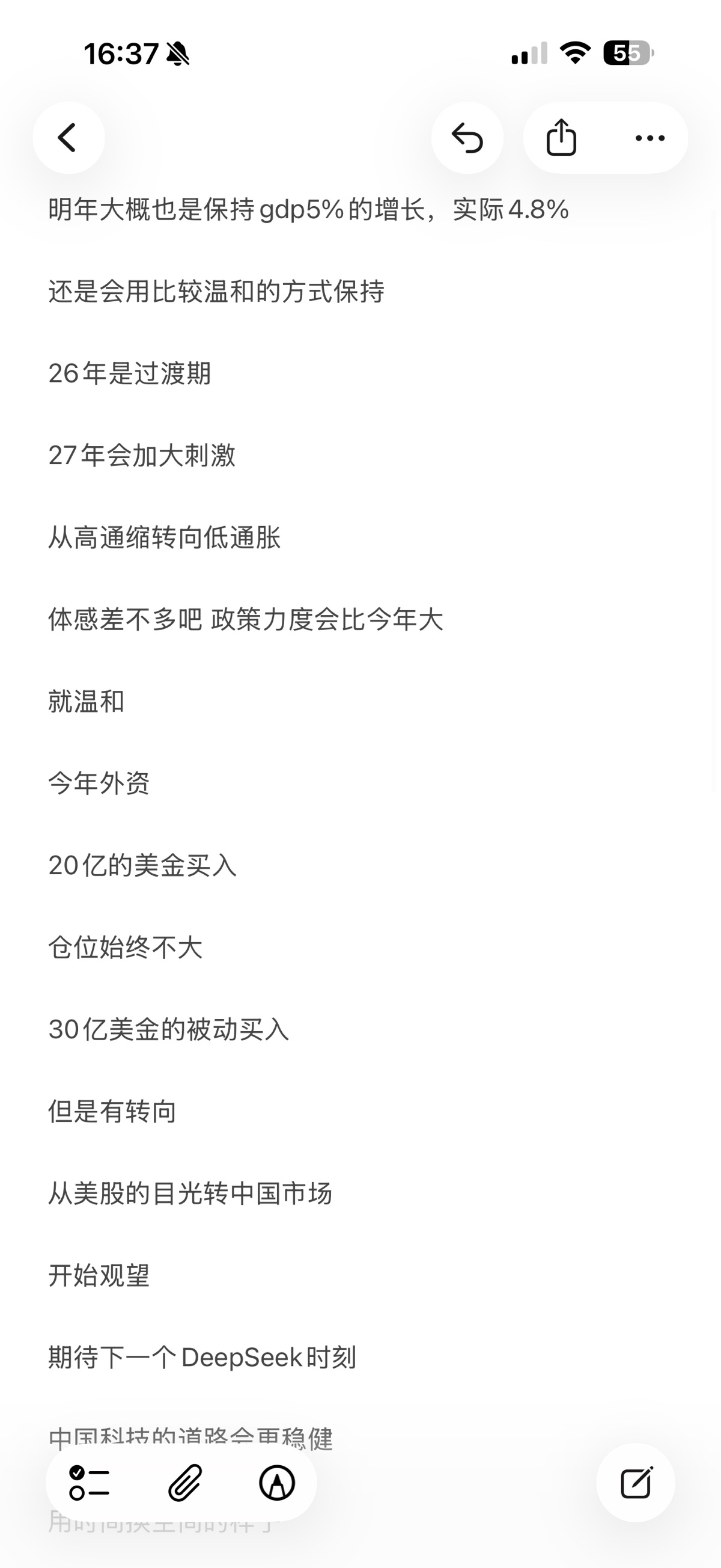
Task: Add a checklist to the note
Action: pyautogui.click(x=90, y=1483)
